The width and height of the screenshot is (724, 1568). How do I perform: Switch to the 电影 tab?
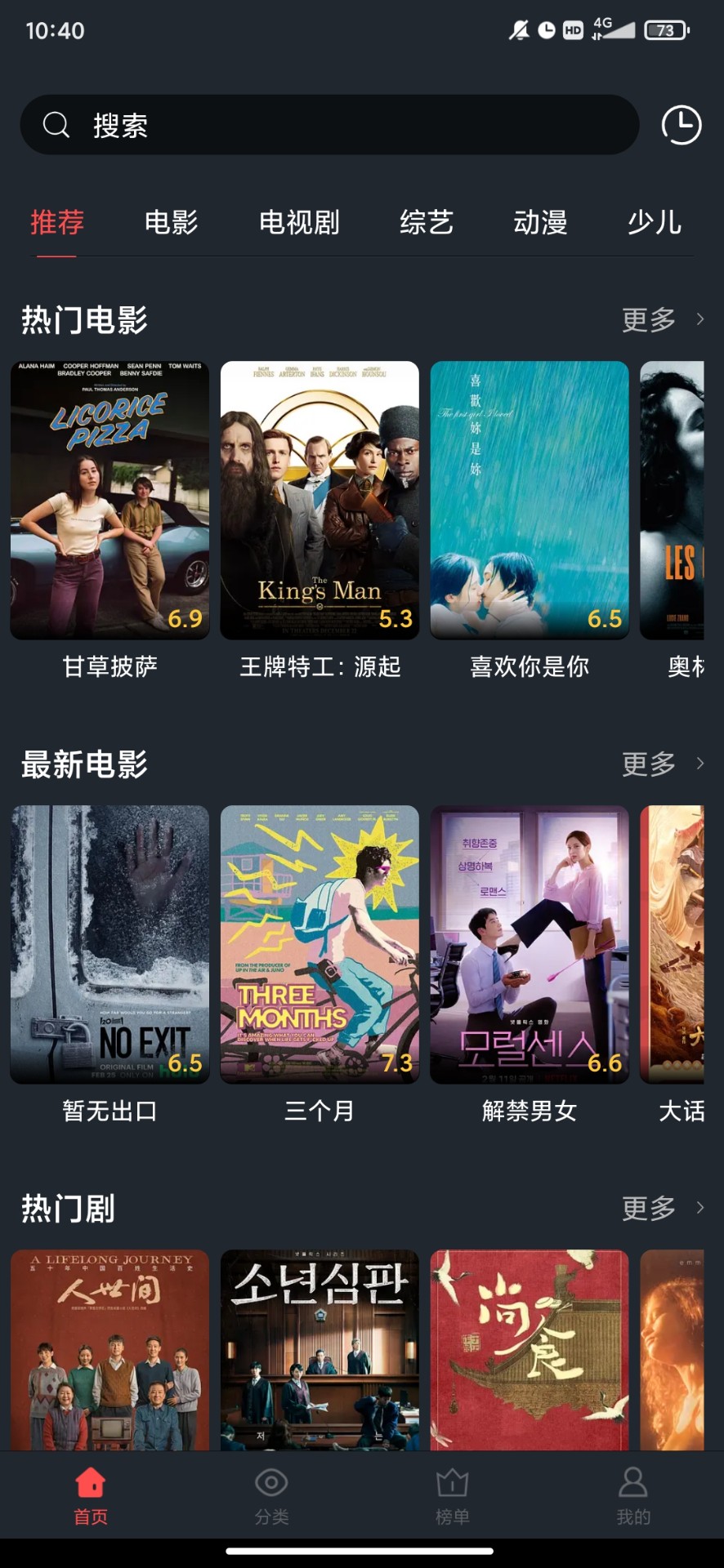pyautogui.click(x=171, y=222)
